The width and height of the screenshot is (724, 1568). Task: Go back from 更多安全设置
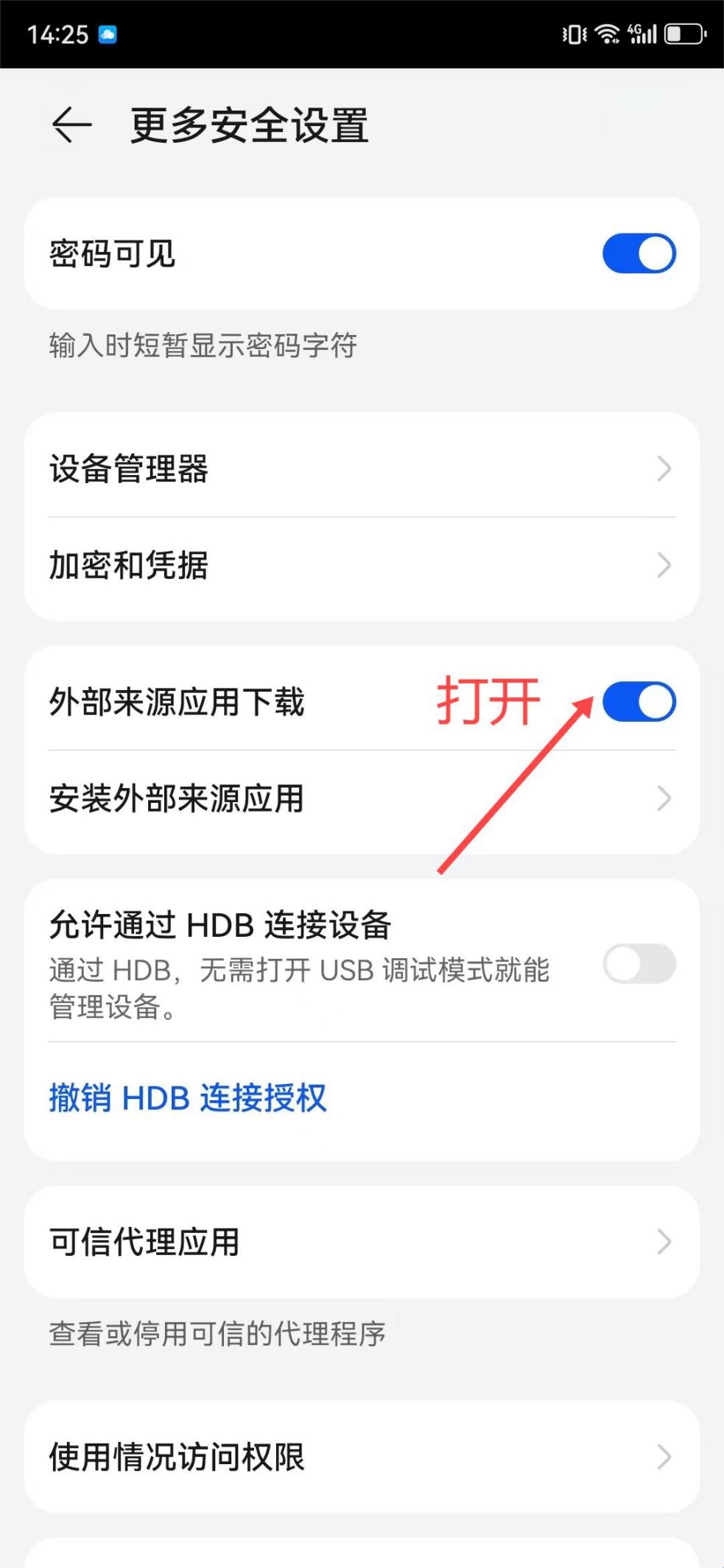coord(71,124)
